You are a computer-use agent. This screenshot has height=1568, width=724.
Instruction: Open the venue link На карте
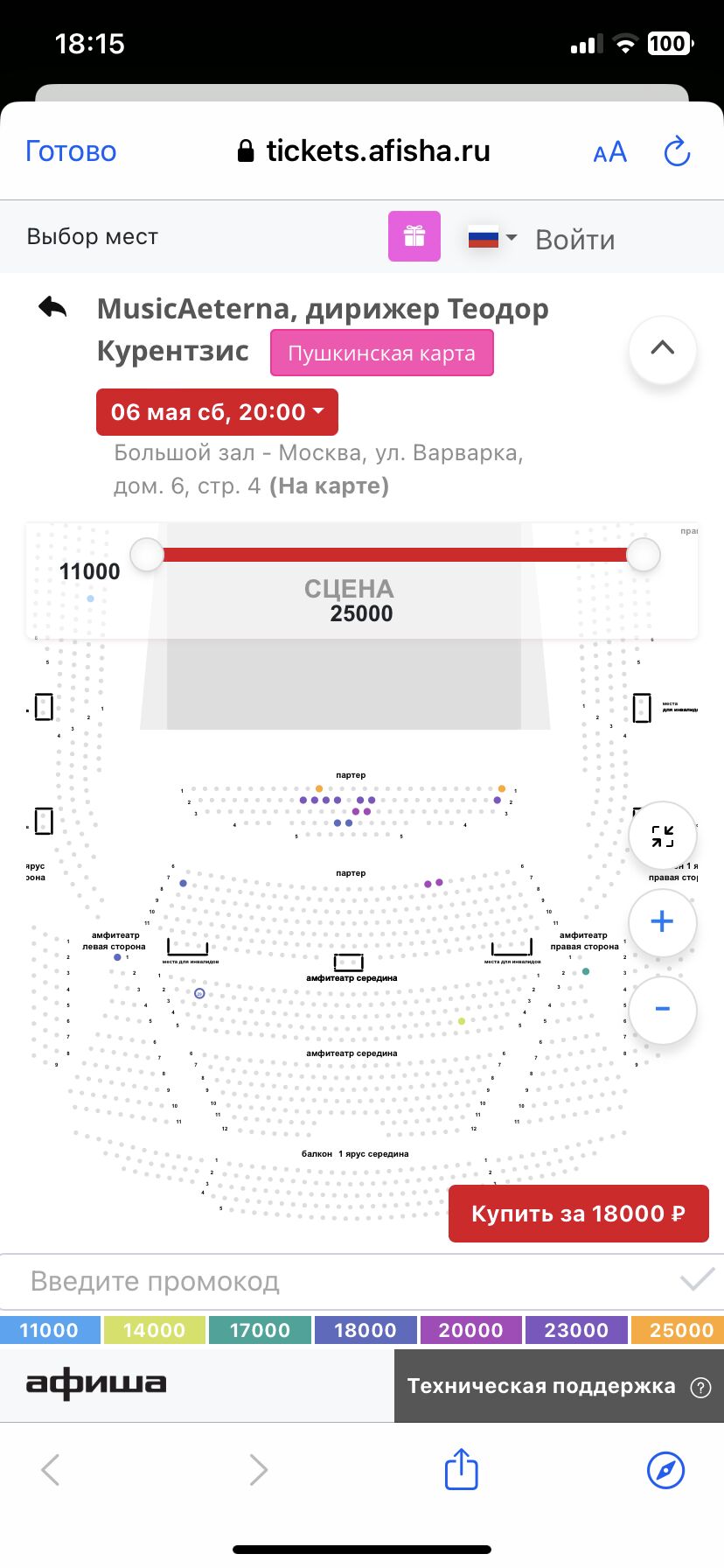click(329, 486)
